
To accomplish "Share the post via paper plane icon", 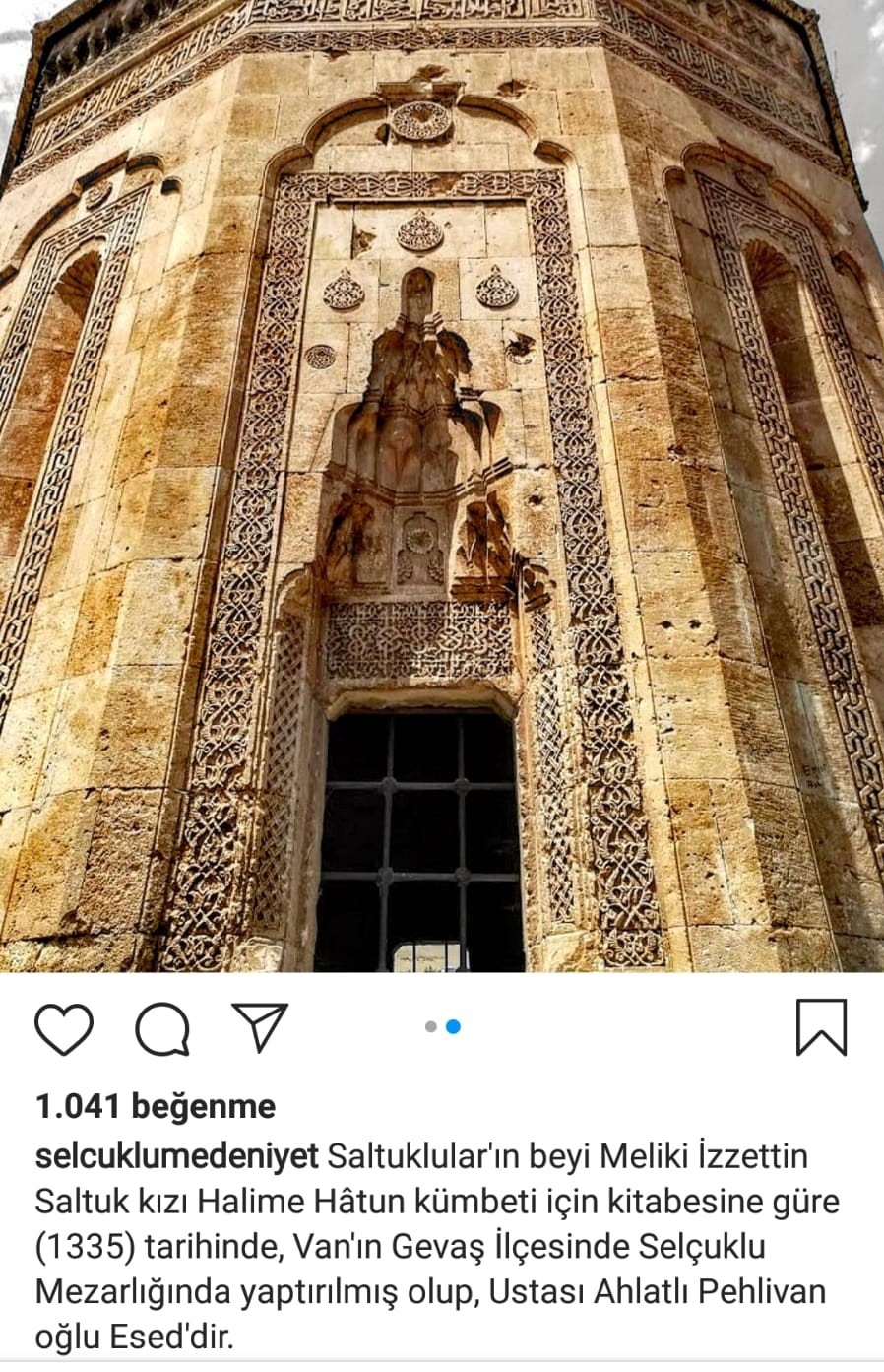I will click(260, 1027).
